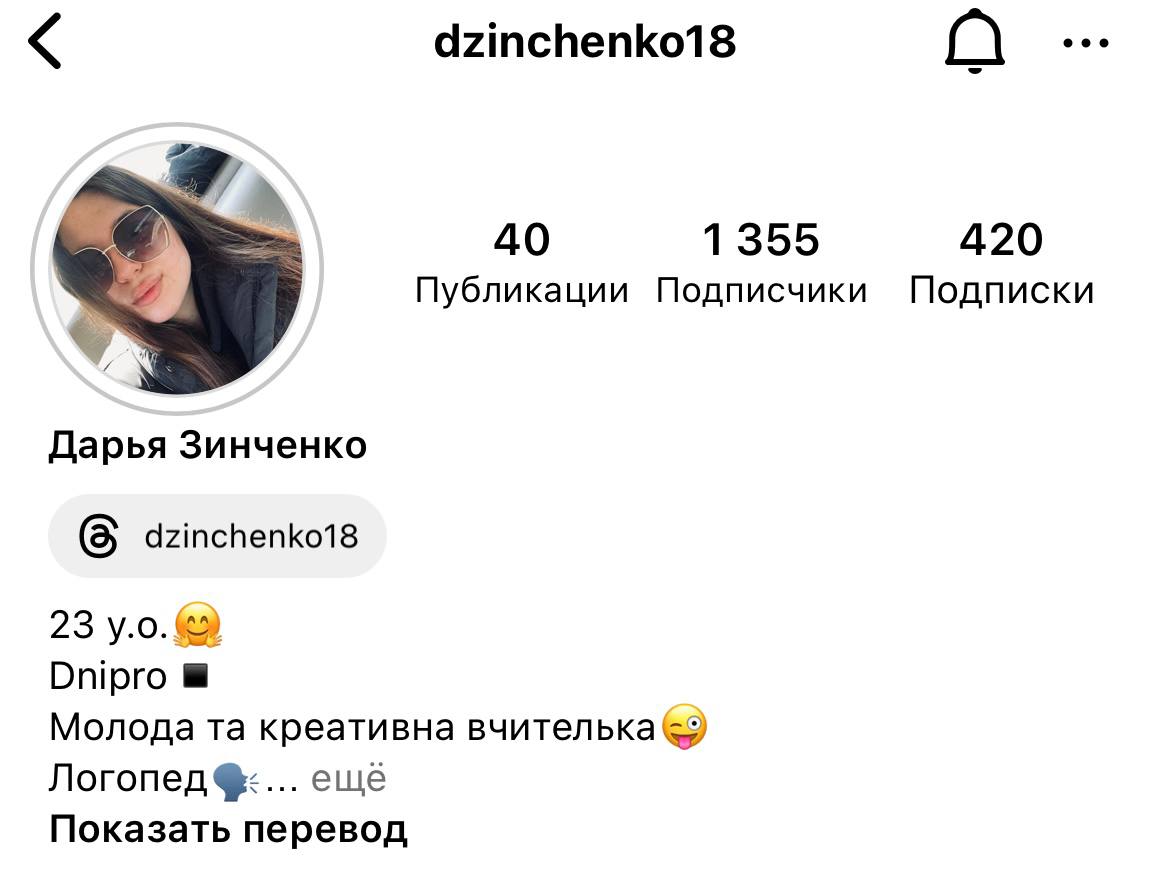Open the three-dot overflow menu
Image resolution: width=1170 pixels, height=874 pixels.
(1086, 44)
